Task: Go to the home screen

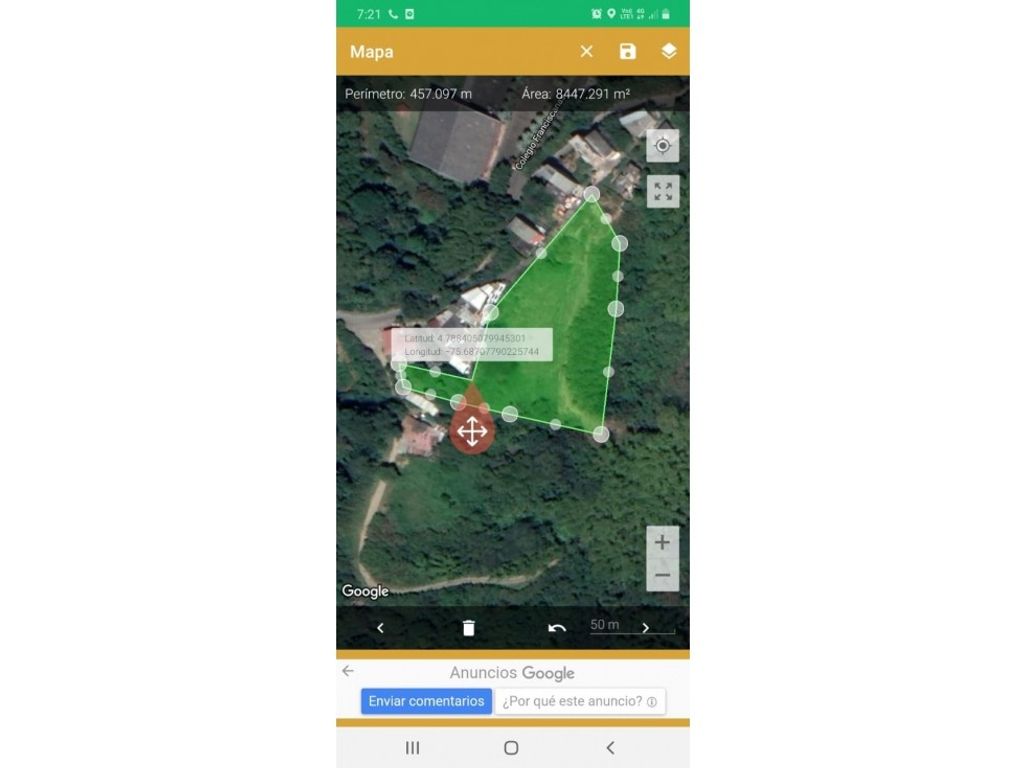Action: point(511,748)
